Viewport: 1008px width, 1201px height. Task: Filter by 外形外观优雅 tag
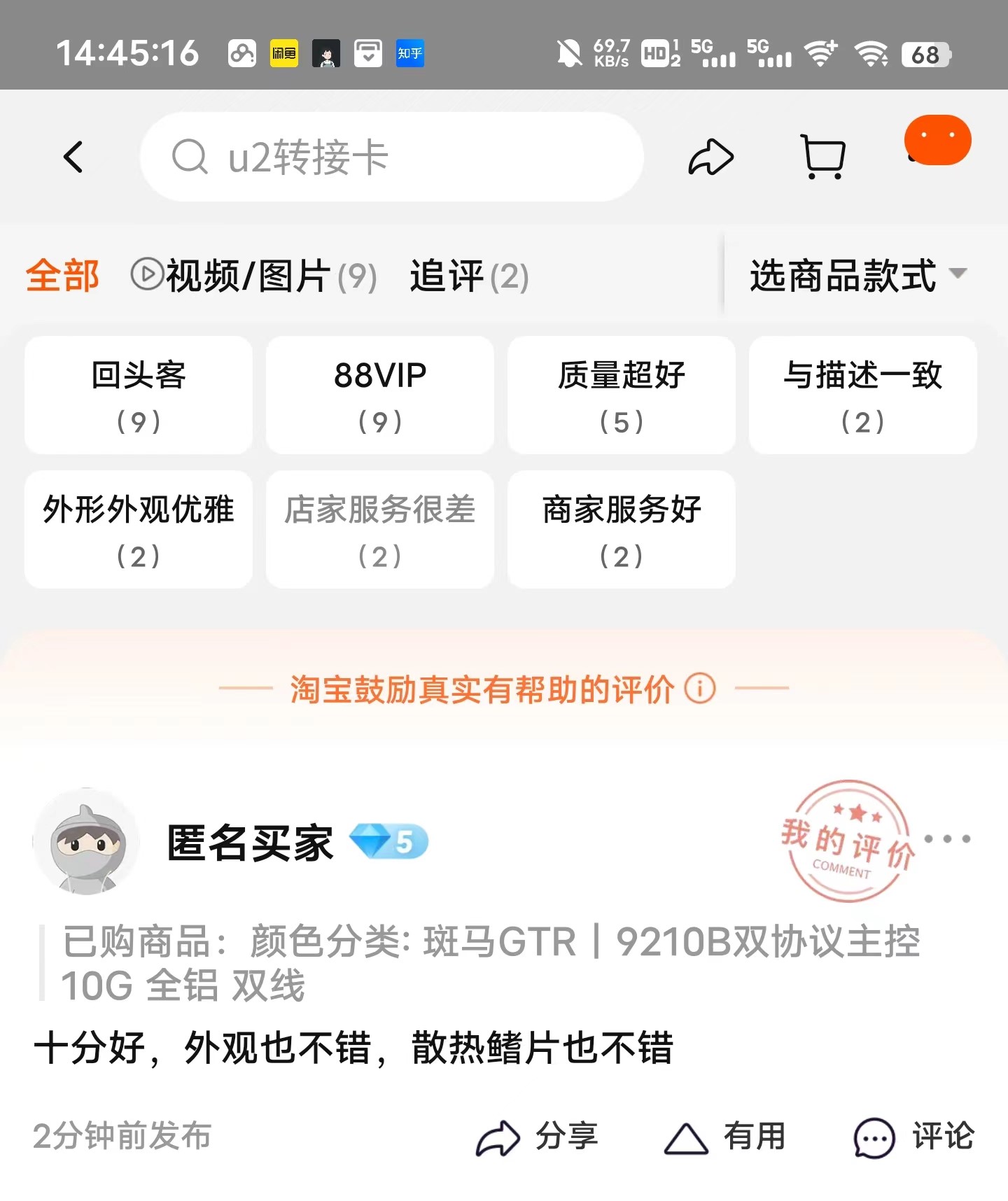[139, 530]
